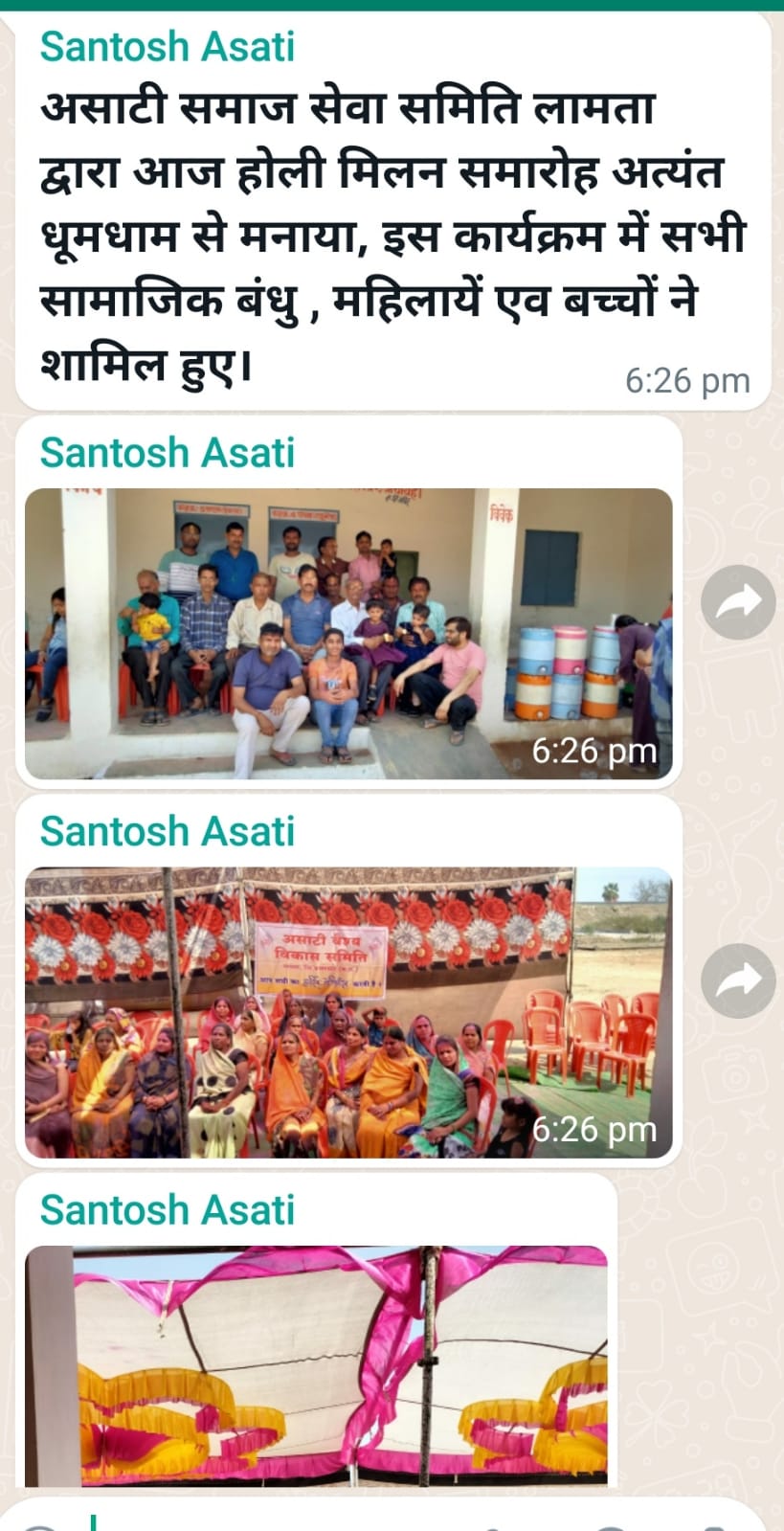Viewport: 784px width, 1531px height.
Task: Forward the men's group photo message
Action: [x=737, y=602]
